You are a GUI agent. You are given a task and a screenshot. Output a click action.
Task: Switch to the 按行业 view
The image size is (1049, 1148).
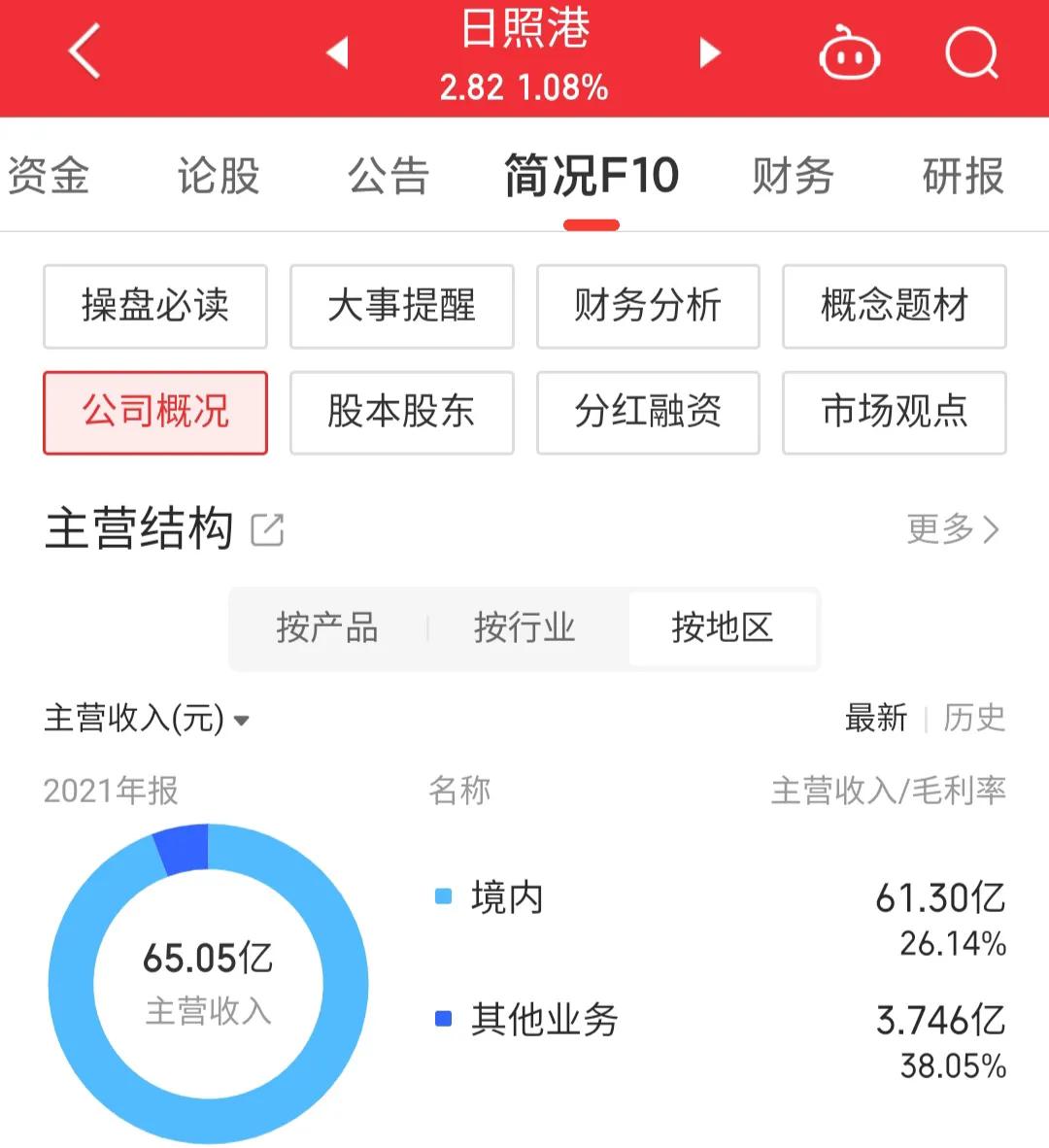[x=524, y=629]
